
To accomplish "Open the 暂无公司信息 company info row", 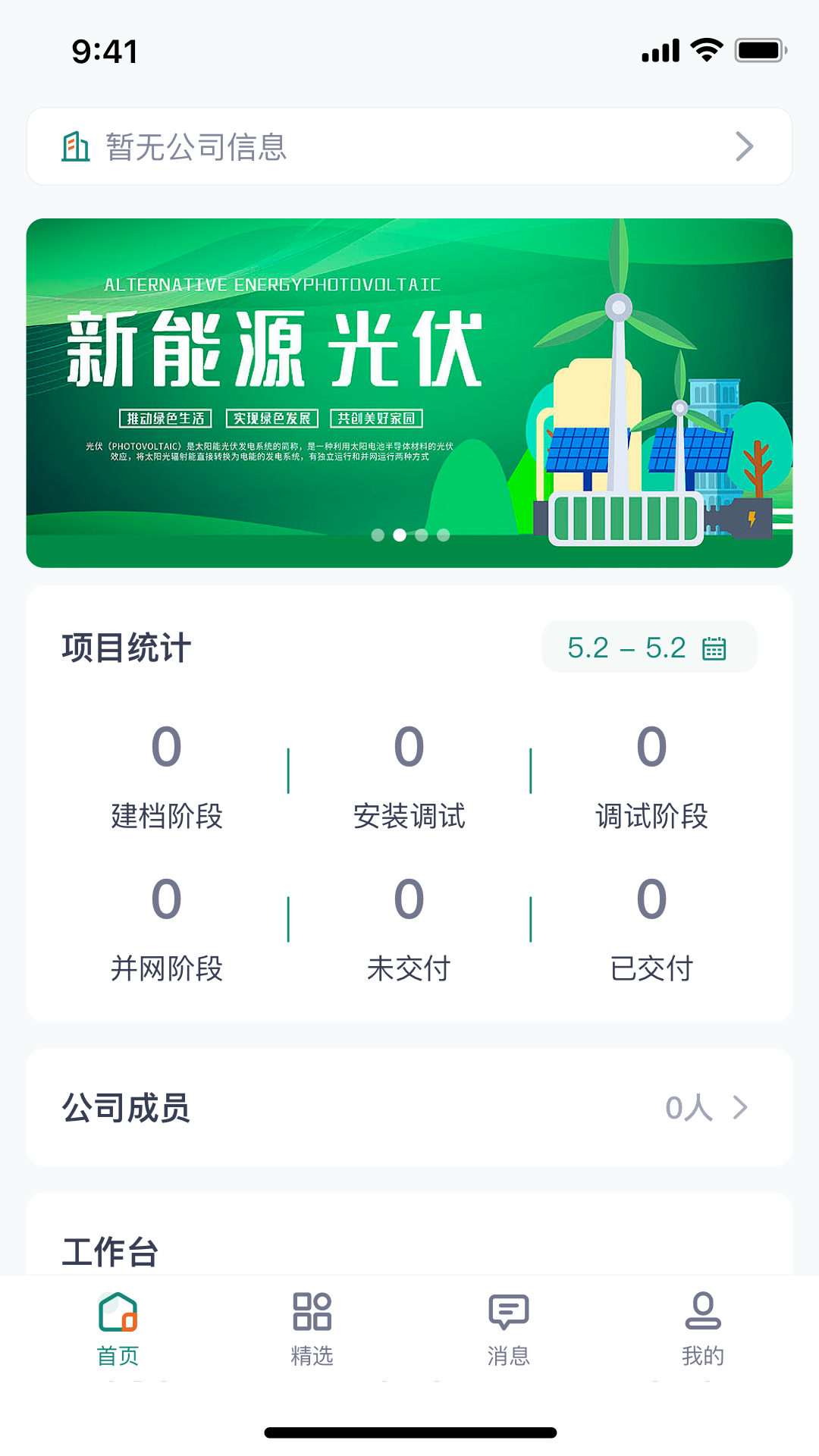I will click(x=409, y=146).
